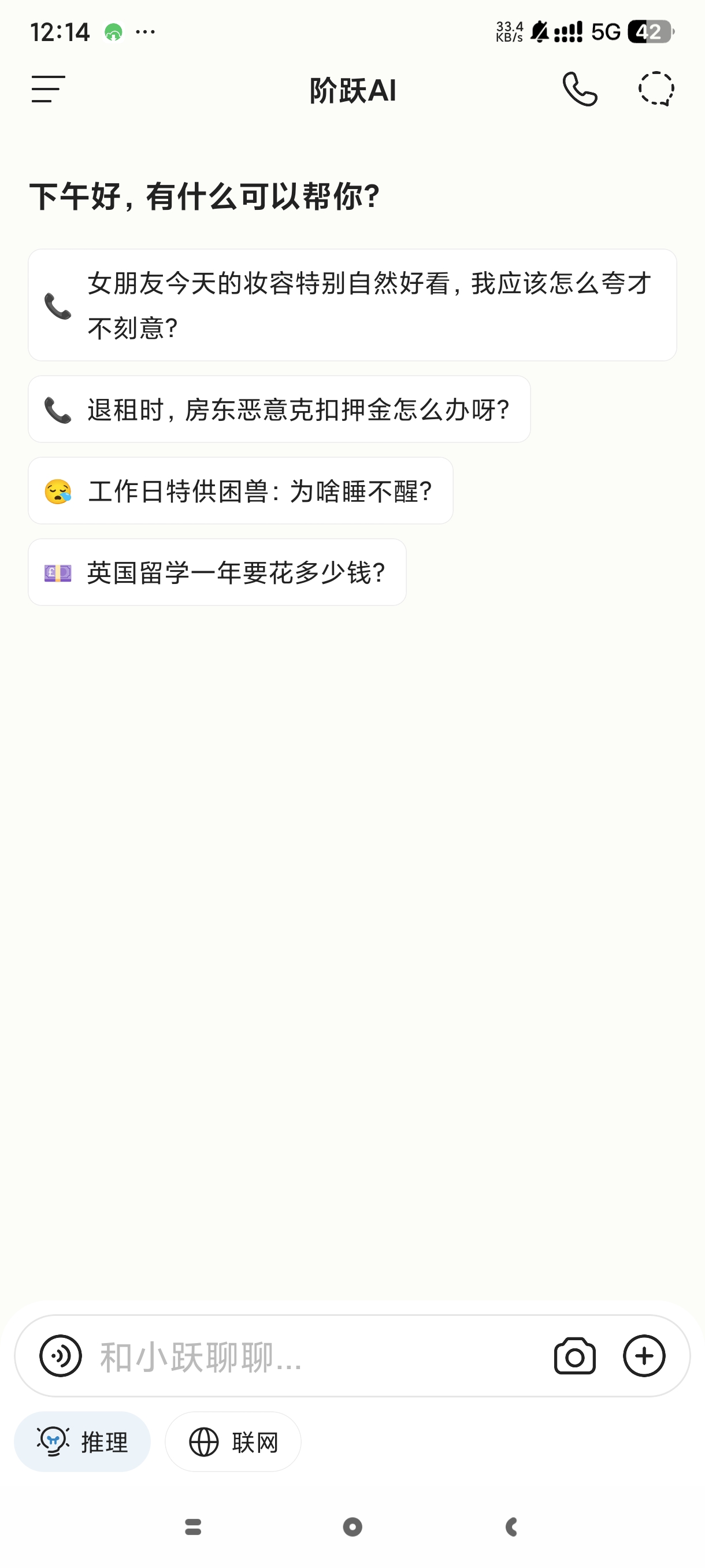This screenshot has height=1568, width=705.
Task: Go to the phone's home screen
Action: pos(352,1526)
